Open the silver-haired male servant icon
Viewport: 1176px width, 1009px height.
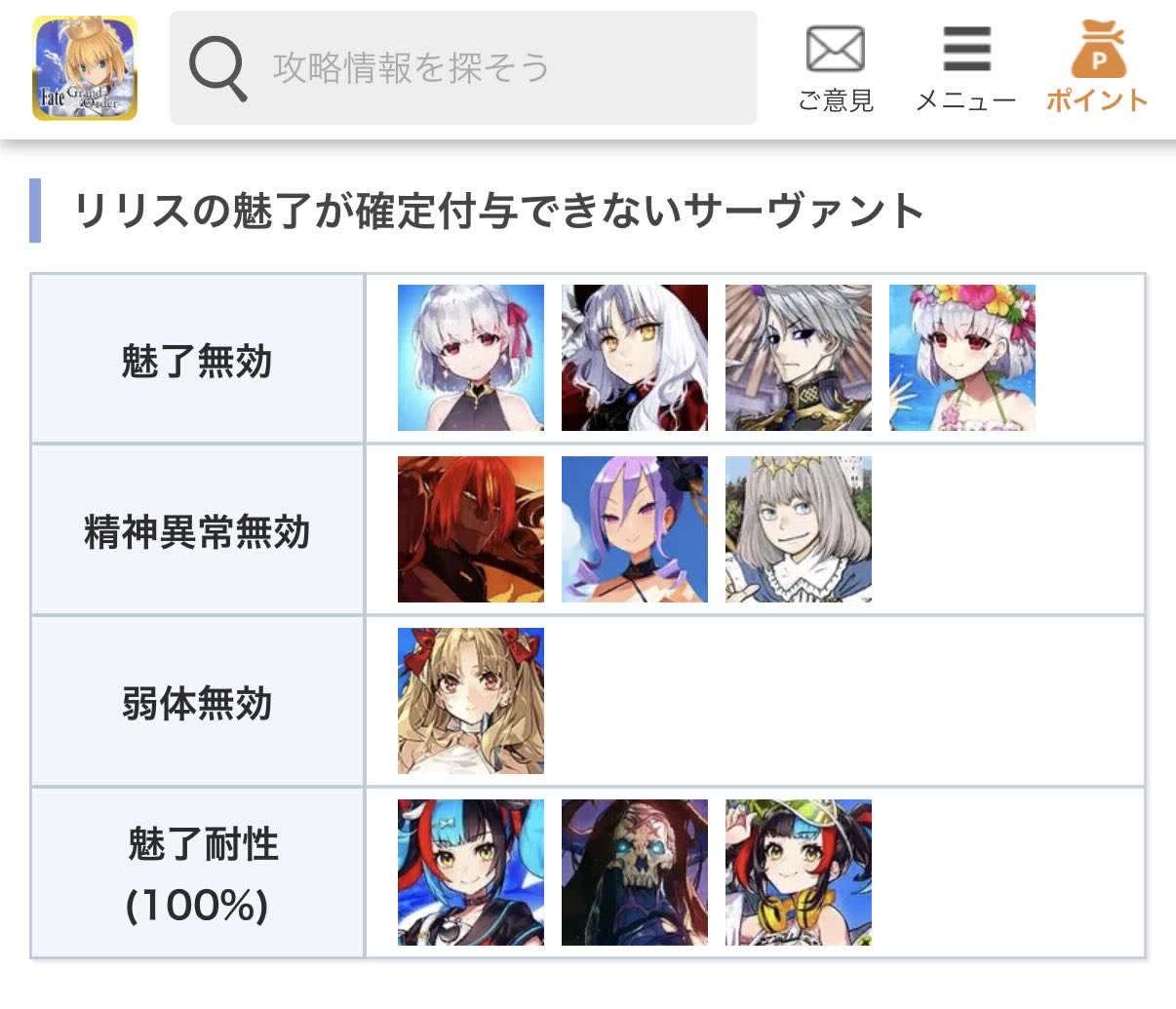coord(799,358)
